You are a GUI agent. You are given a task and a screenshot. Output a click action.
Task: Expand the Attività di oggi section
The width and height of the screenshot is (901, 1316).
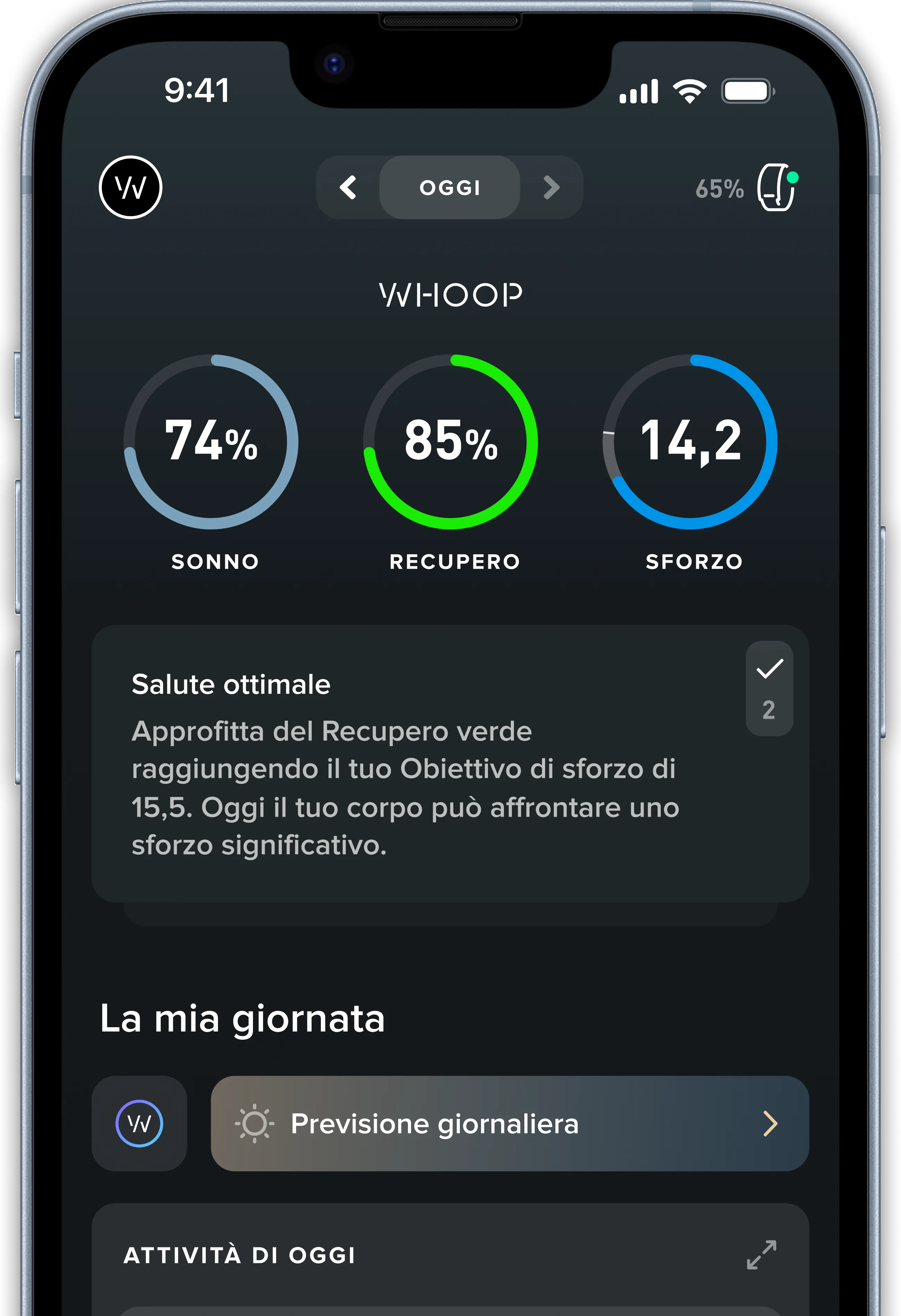pyautogui.click(x=761, y=1255)
